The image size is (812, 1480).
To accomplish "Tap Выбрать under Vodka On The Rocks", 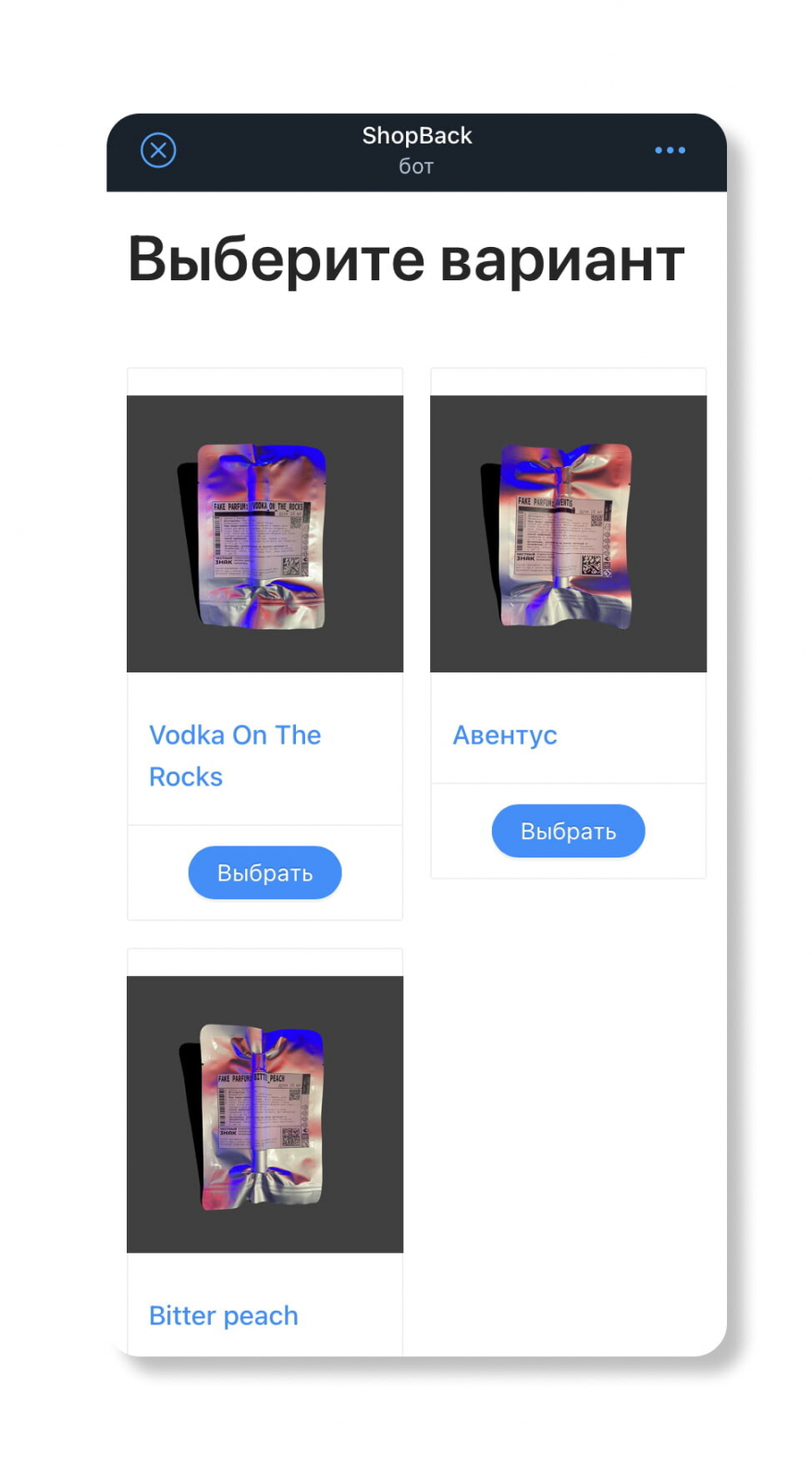I will pyautogui.click(x=265, y=871).
